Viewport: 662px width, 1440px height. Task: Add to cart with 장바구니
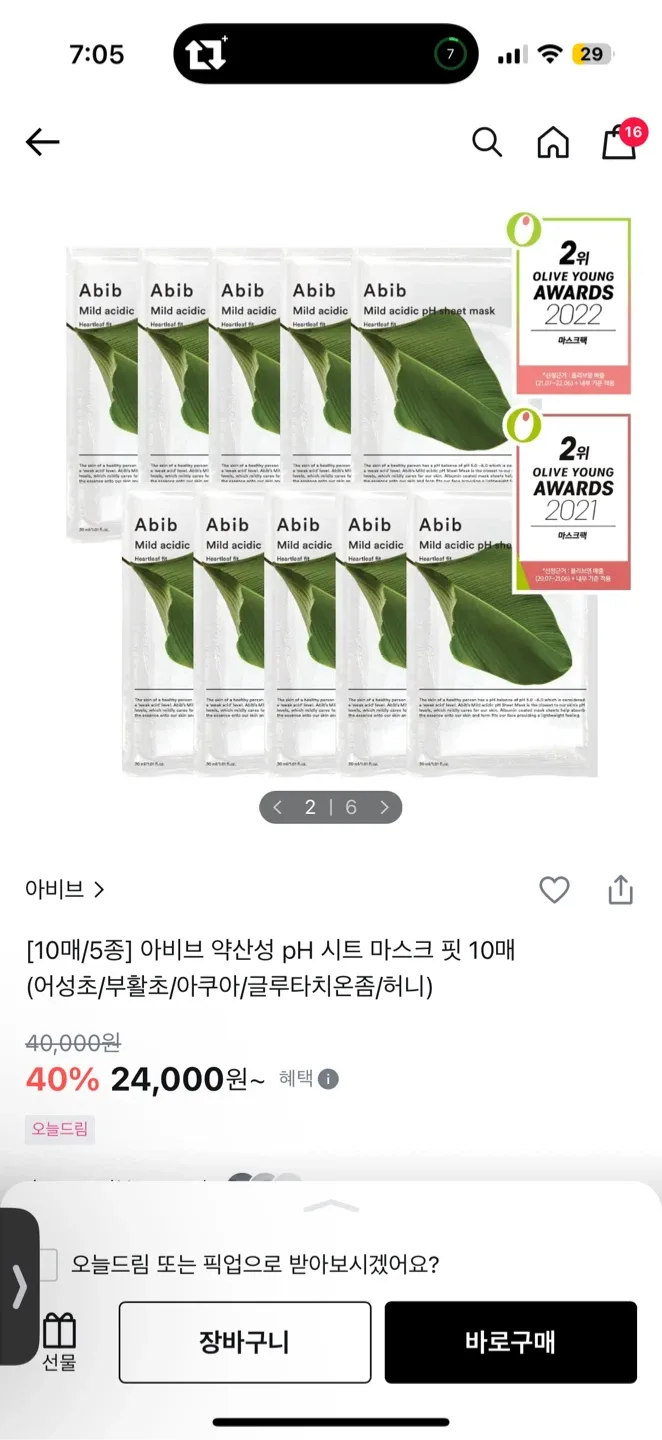tap(245, 1342)
